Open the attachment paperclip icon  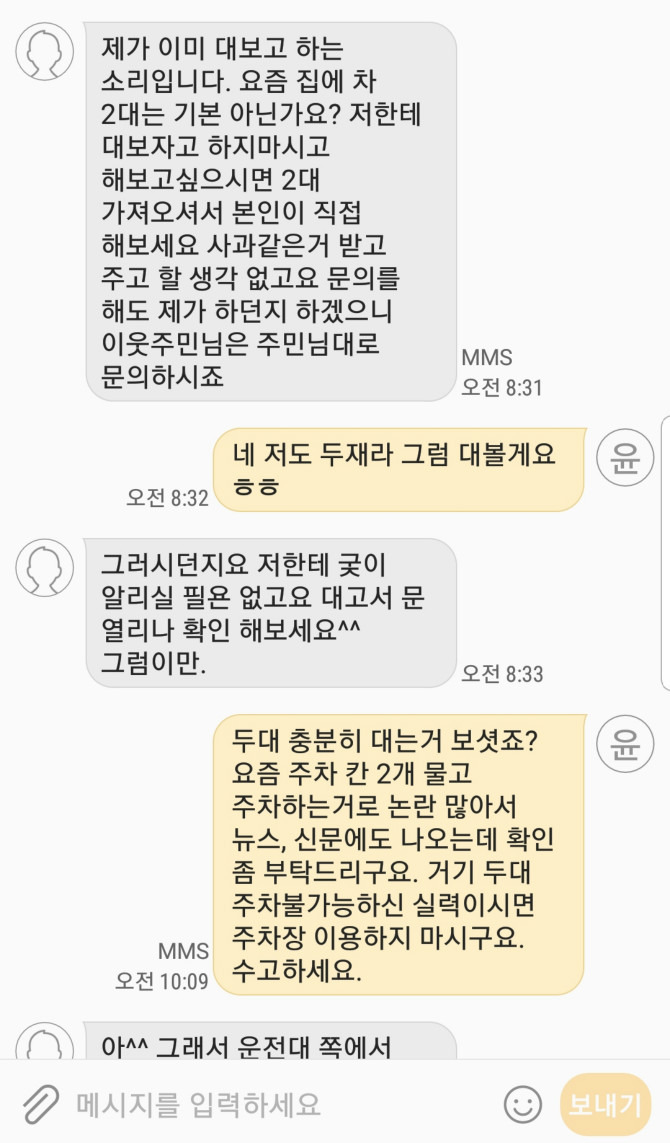(41, 1104)
